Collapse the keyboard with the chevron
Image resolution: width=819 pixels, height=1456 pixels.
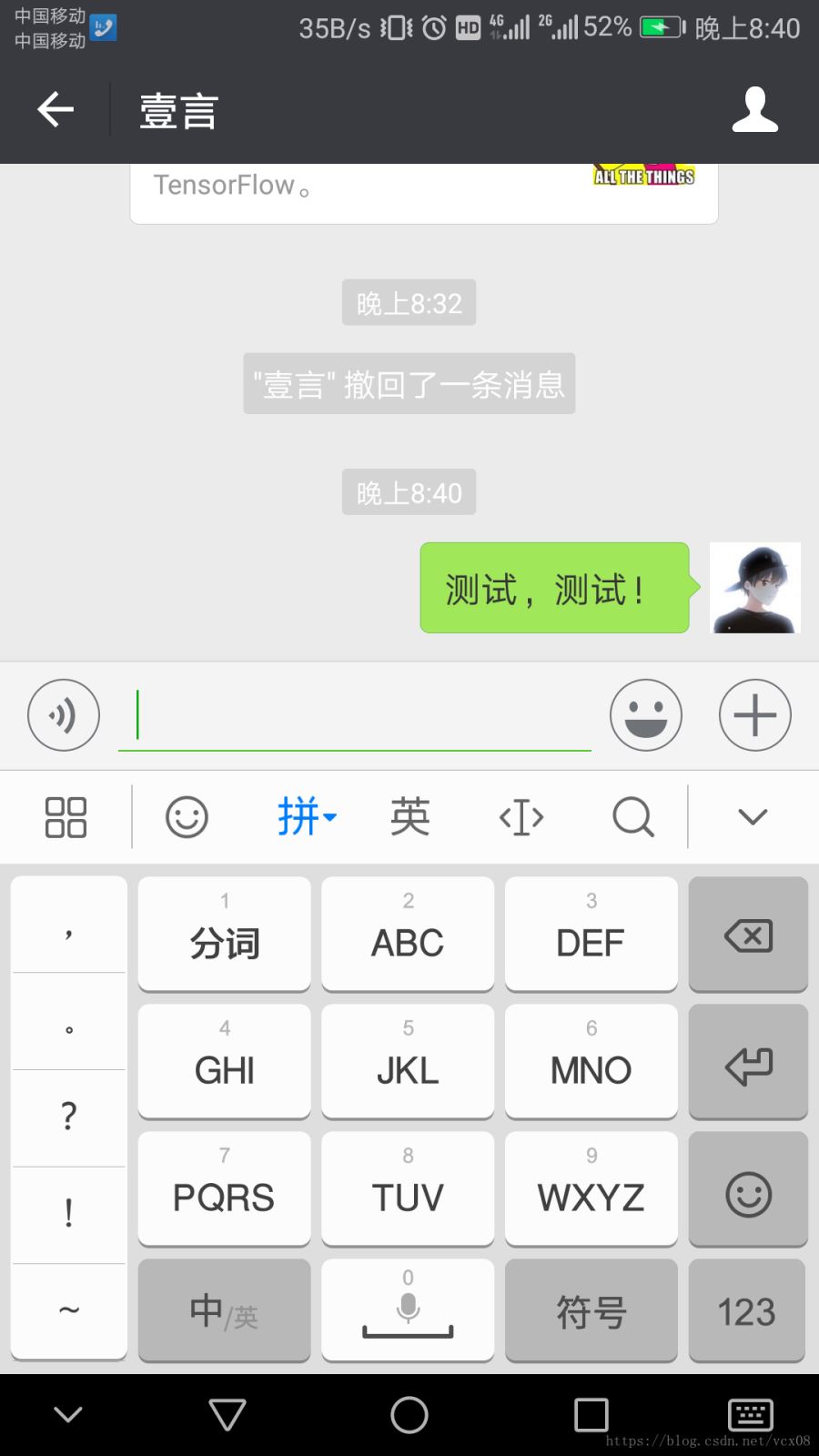pyautogui.click(x=751, y=816)
